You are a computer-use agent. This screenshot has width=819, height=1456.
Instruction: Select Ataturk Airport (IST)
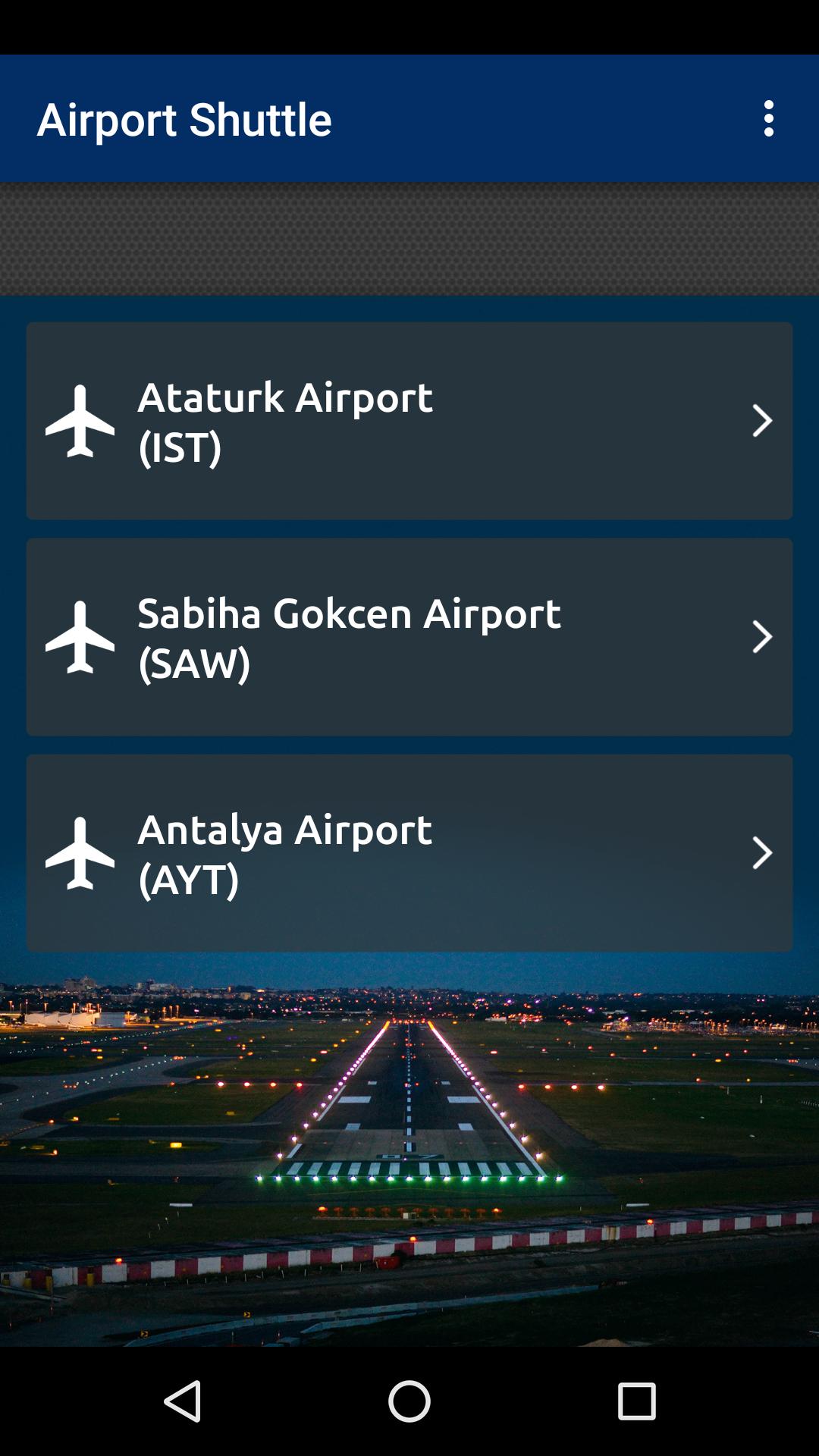click(x=409, y=421)
